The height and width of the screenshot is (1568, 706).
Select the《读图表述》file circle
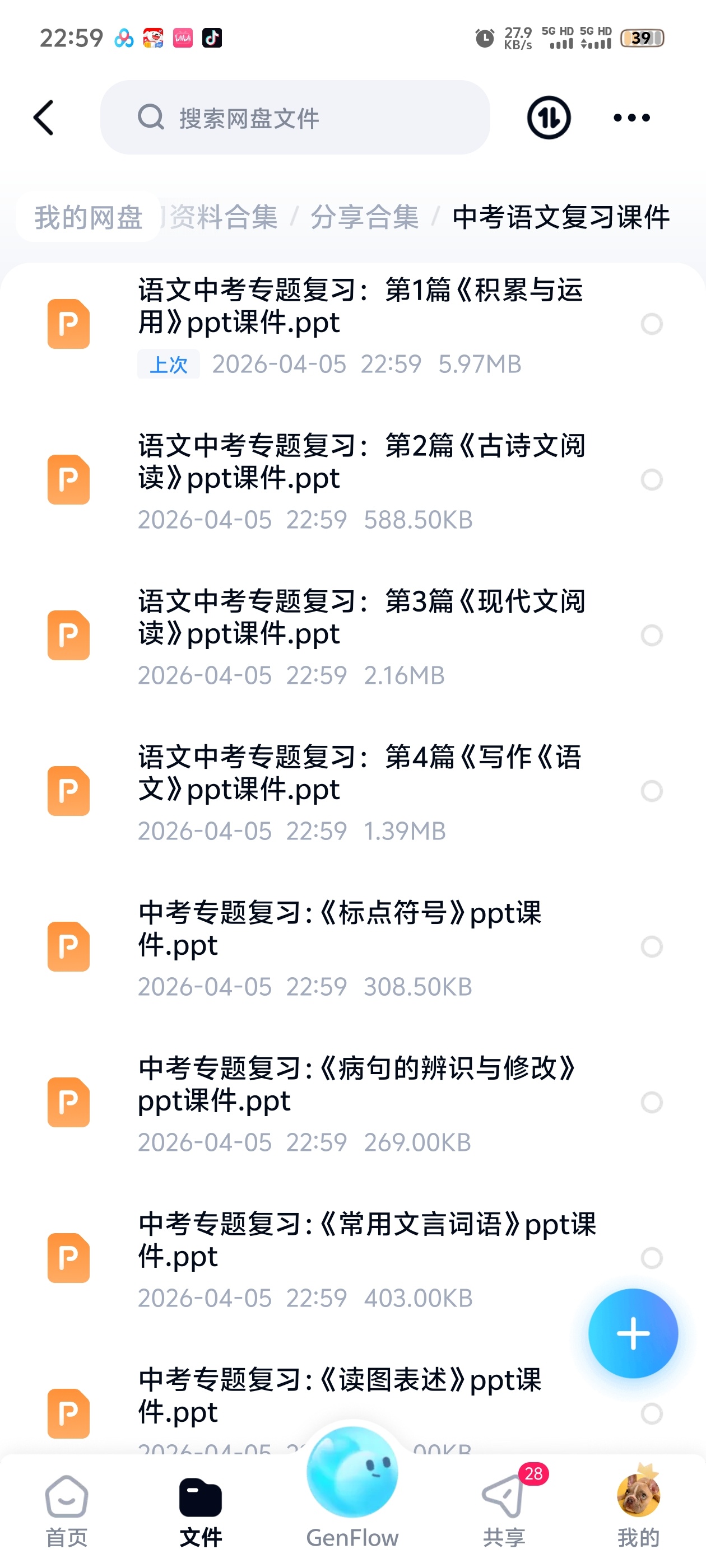651,1413
